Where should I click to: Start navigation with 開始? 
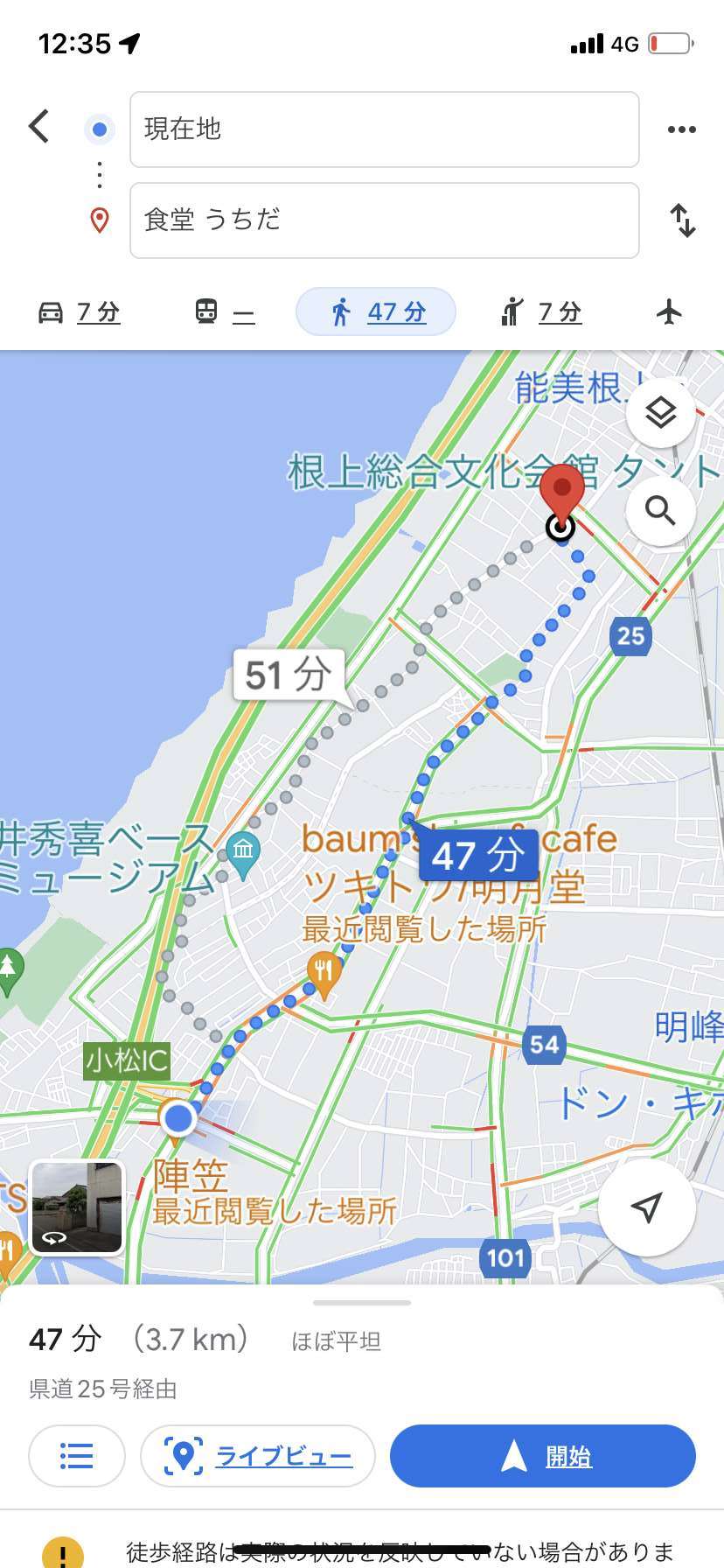543,1456
